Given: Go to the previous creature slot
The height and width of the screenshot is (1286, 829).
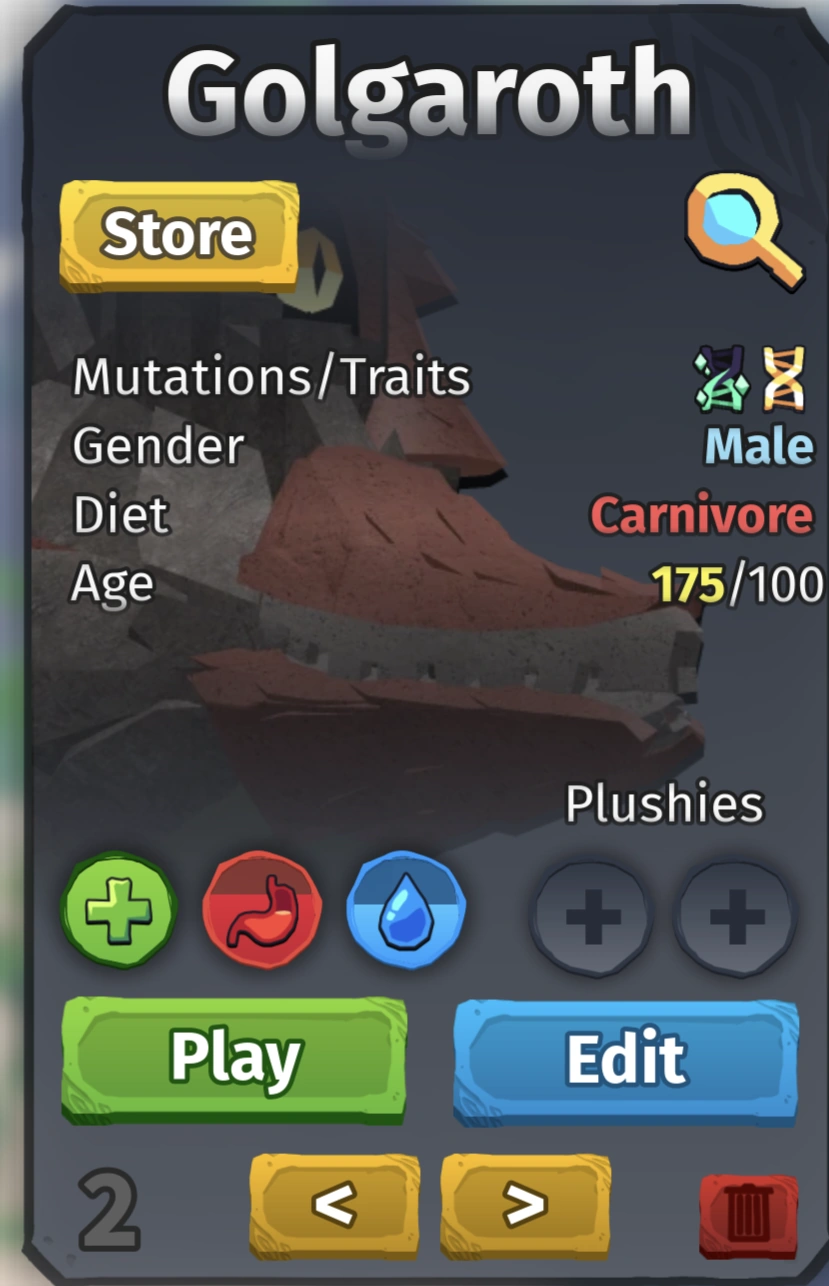Looking at the screenshot, I should (x=334, y=1204).
